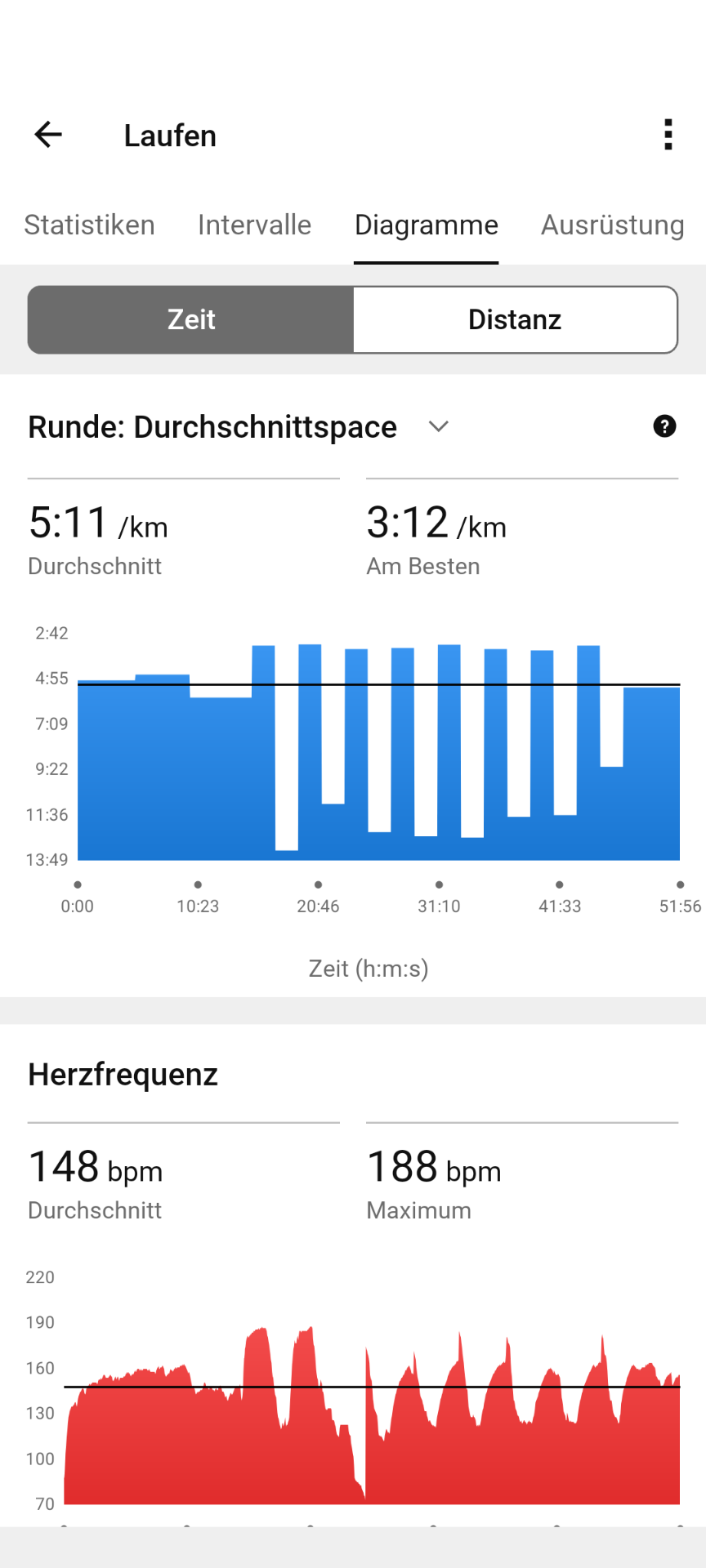
Task: Select the Zeit segment
Action: [191, 319]
